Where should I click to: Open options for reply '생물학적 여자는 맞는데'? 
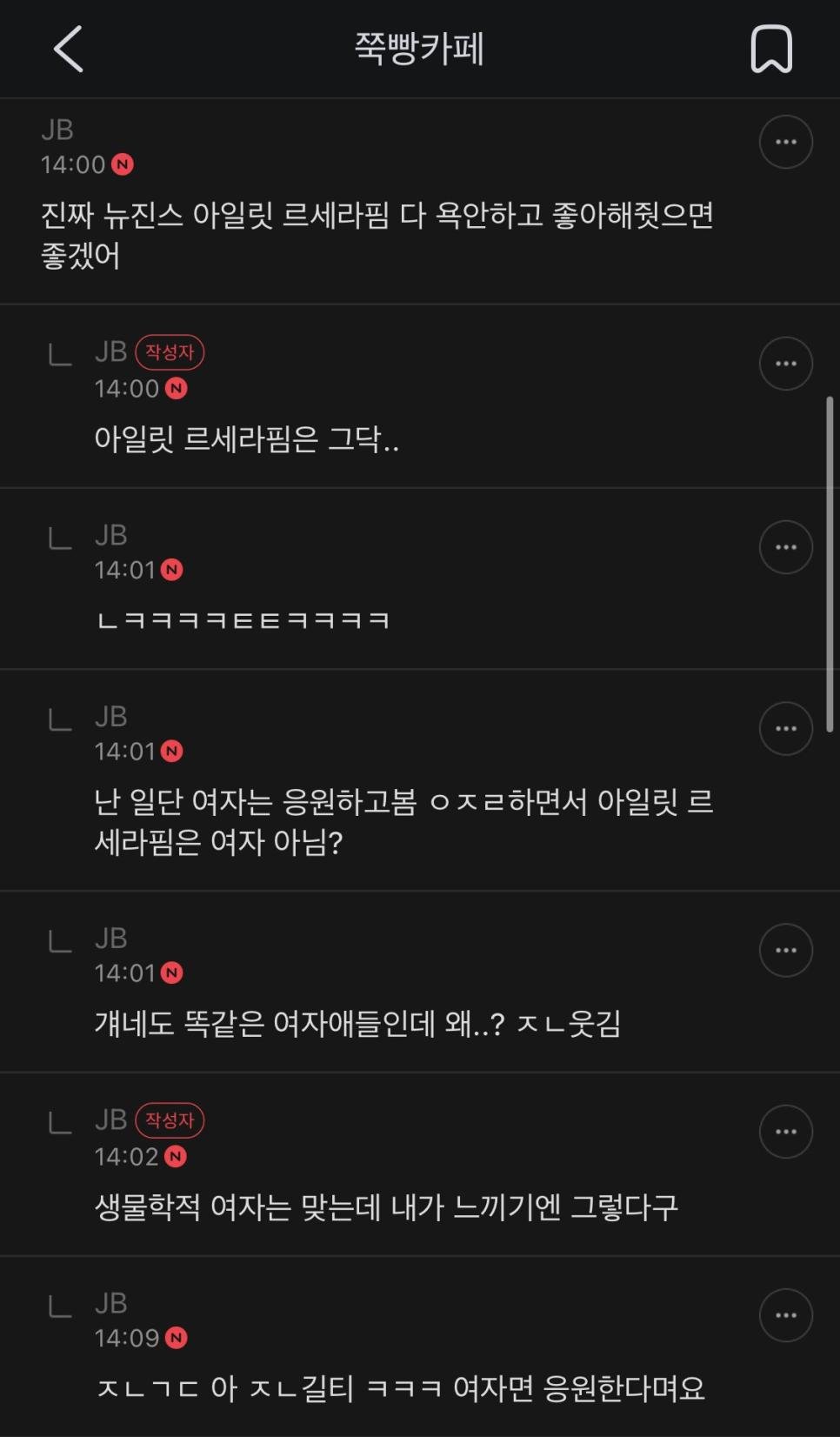coord(785,1132)
